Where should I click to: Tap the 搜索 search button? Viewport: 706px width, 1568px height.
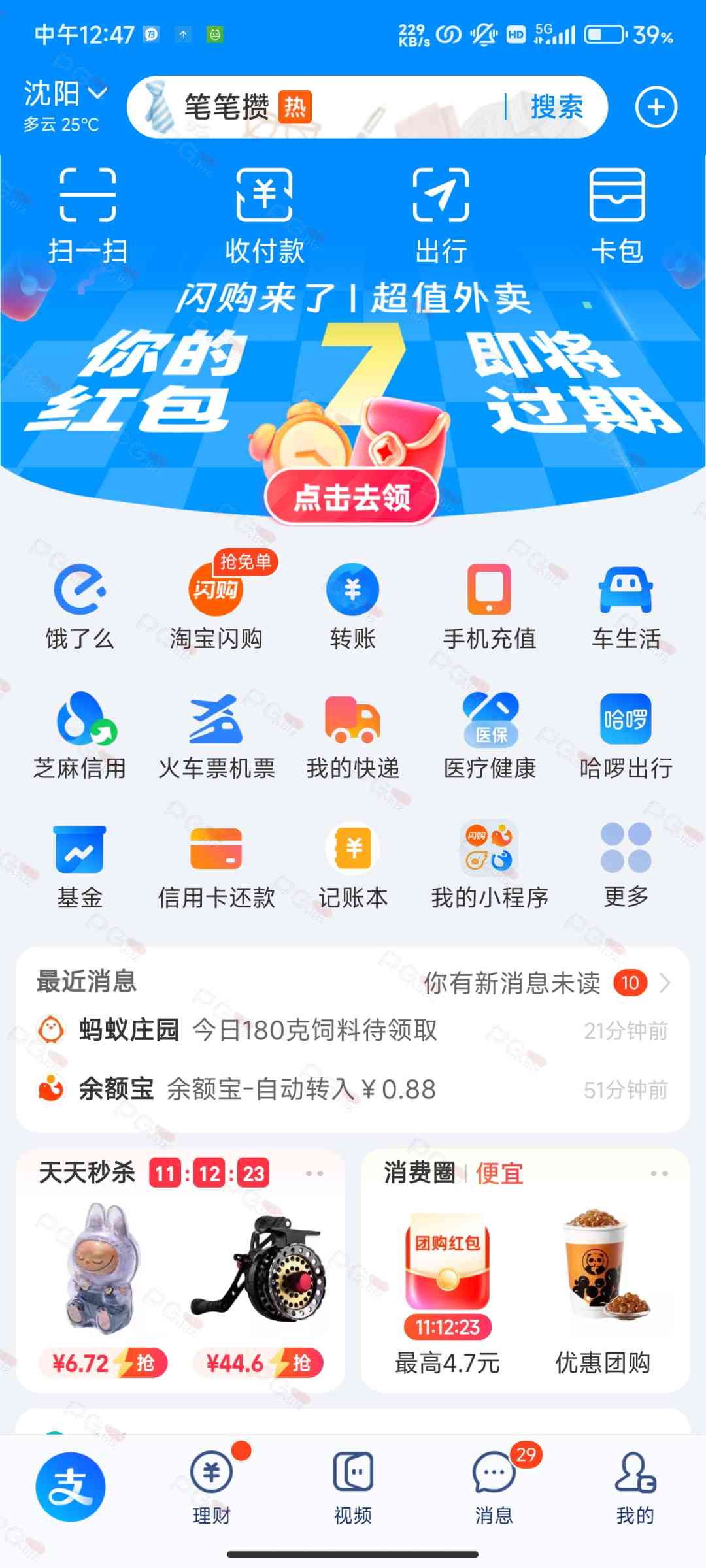(557, 106)
